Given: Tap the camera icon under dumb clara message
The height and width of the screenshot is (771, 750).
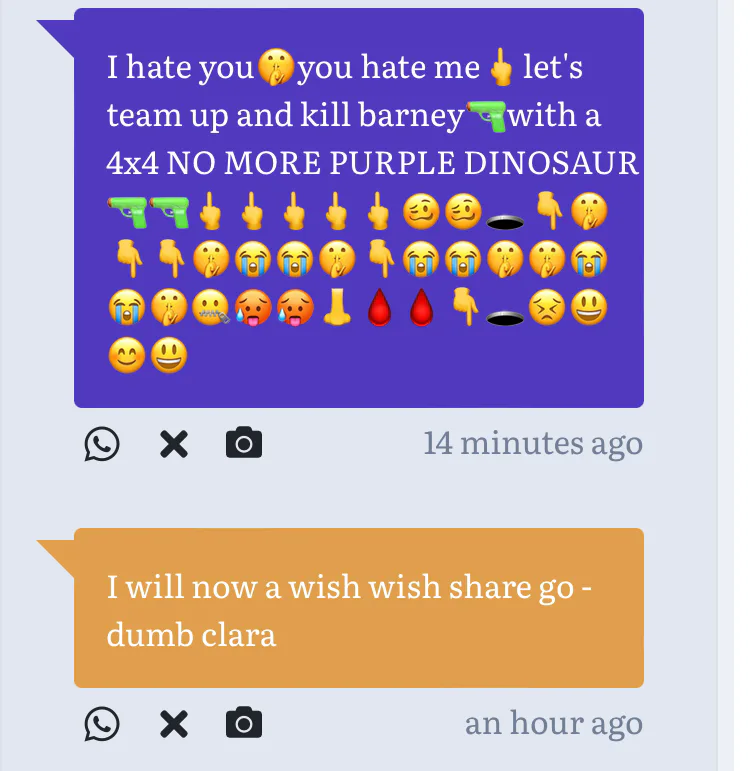Looking at the screenshot, I should pyautogui.click(x=244, y=723).
